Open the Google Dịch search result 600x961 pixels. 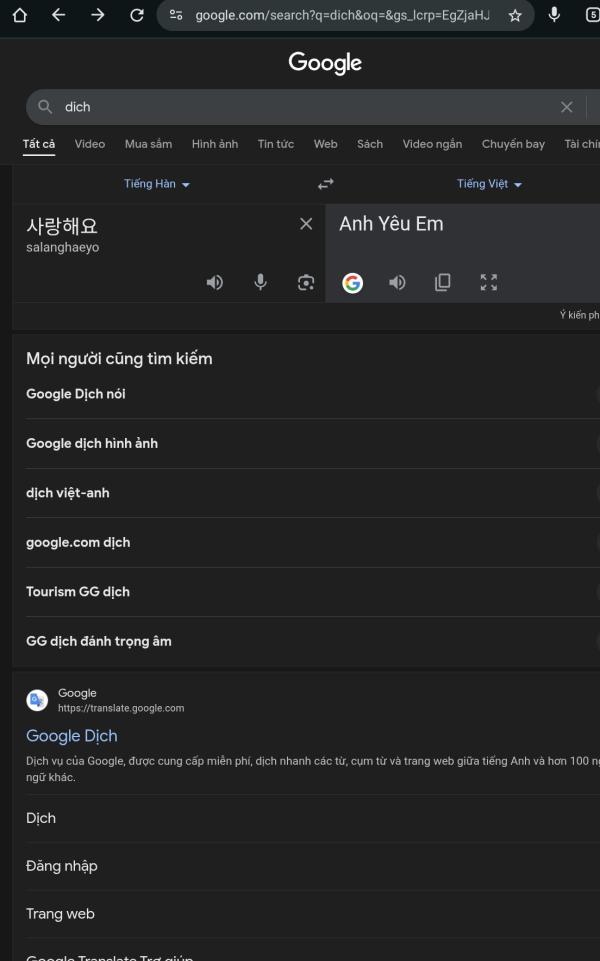click(x=72, y=736)
